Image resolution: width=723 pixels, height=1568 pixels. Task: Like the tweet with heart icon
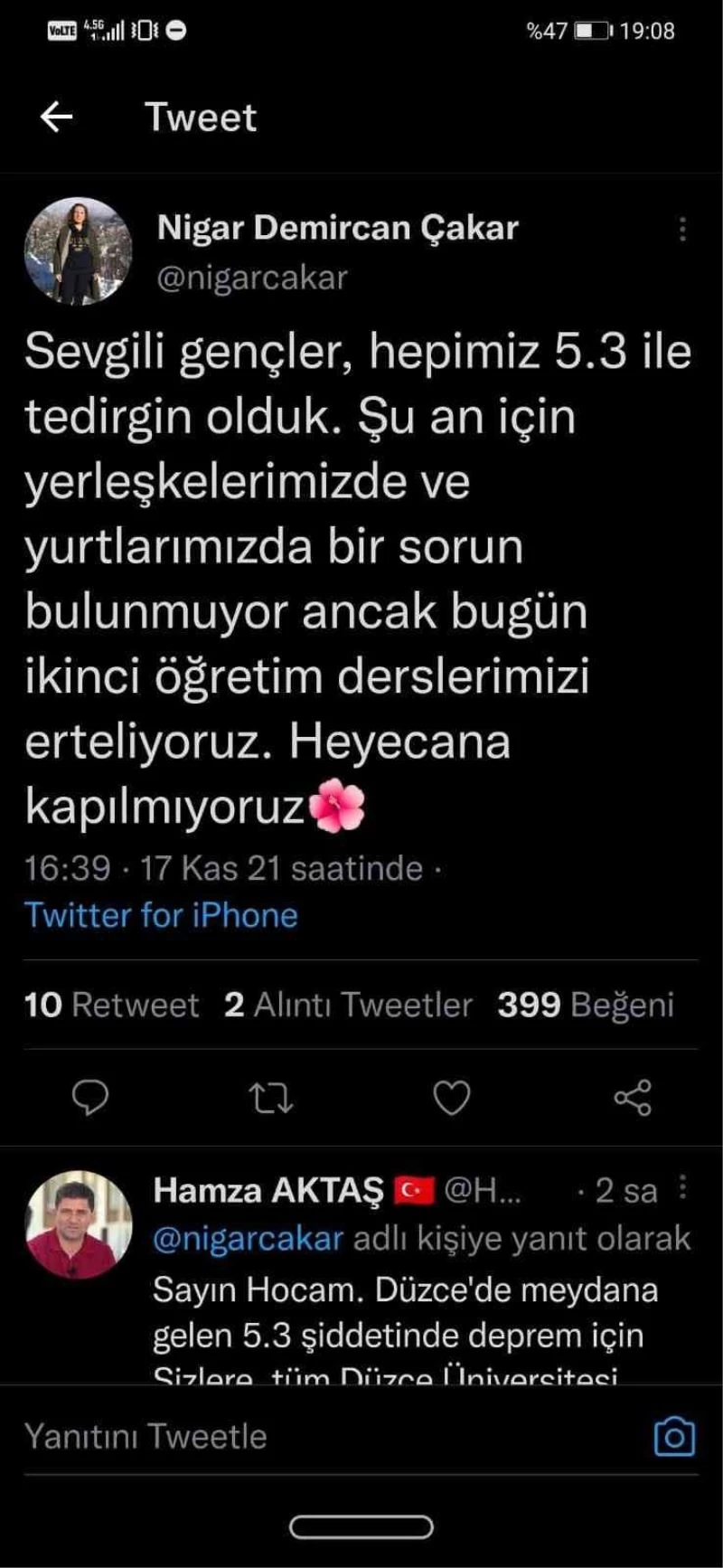tap(452, 1098)
